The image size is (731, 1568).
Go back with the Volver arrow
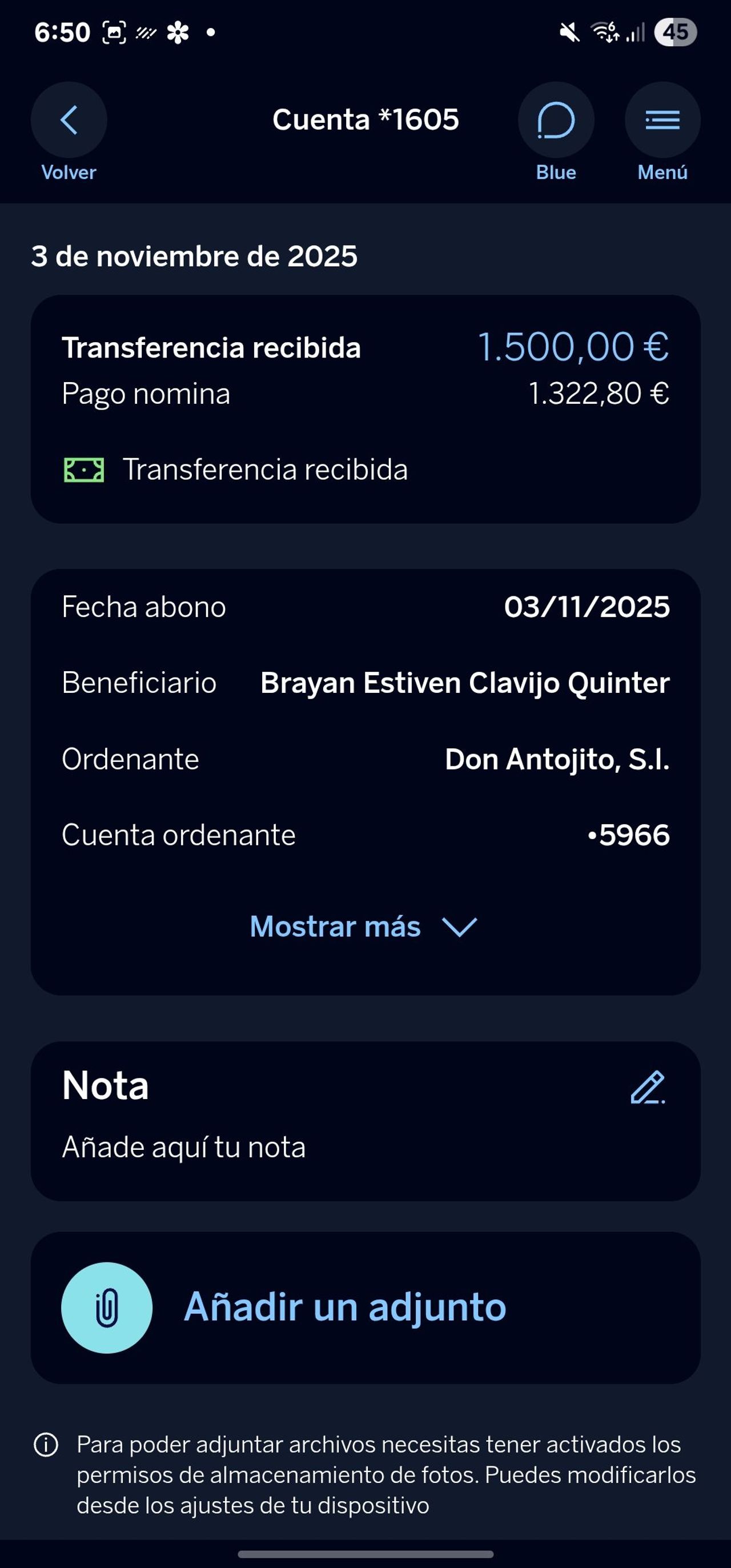point(69,120)
